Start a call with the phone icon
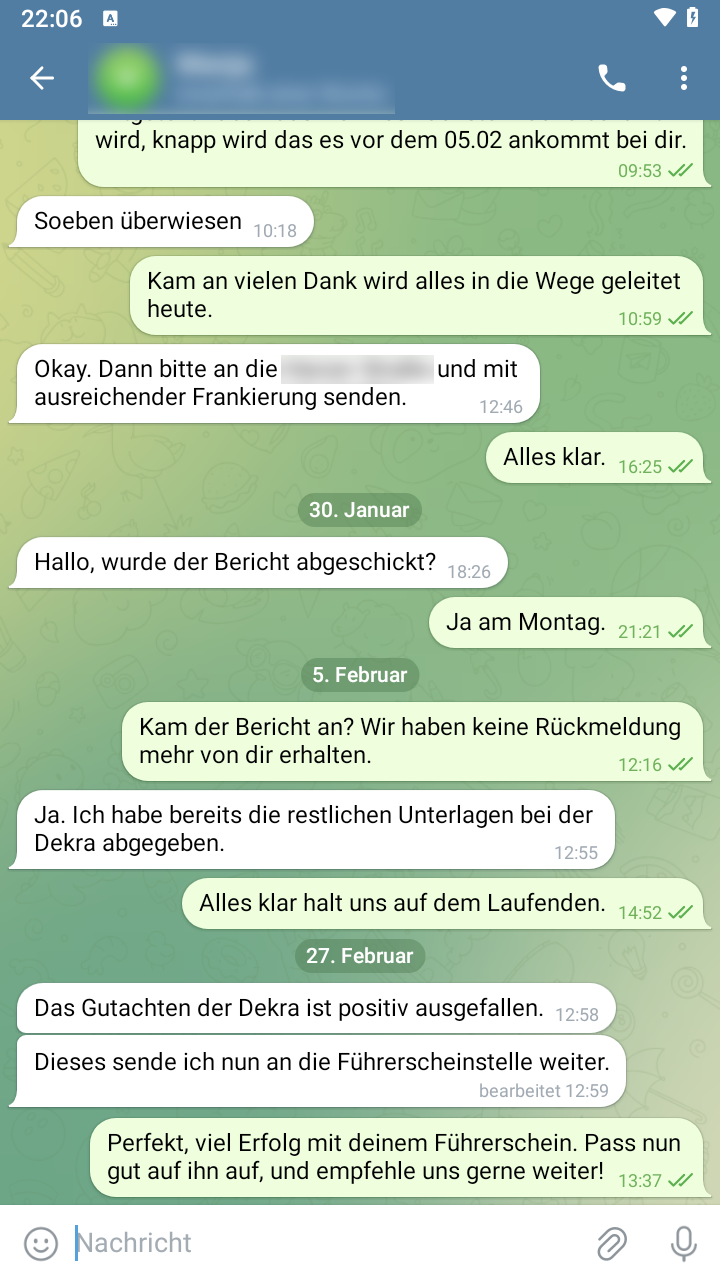Viewport: 720px width, 1280px height. coord(613,77)
